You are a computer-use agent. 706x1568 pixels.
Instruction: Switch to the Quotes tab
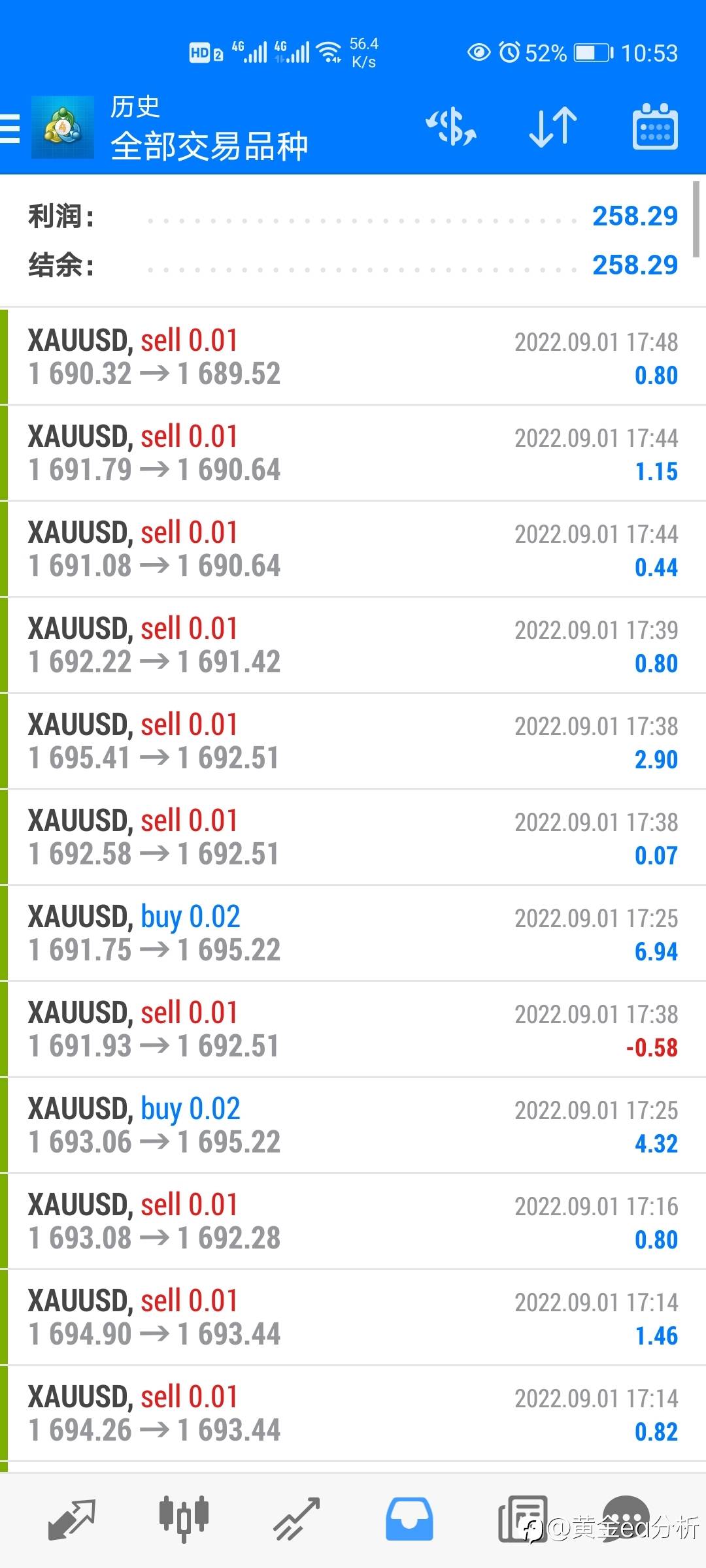72,1518
